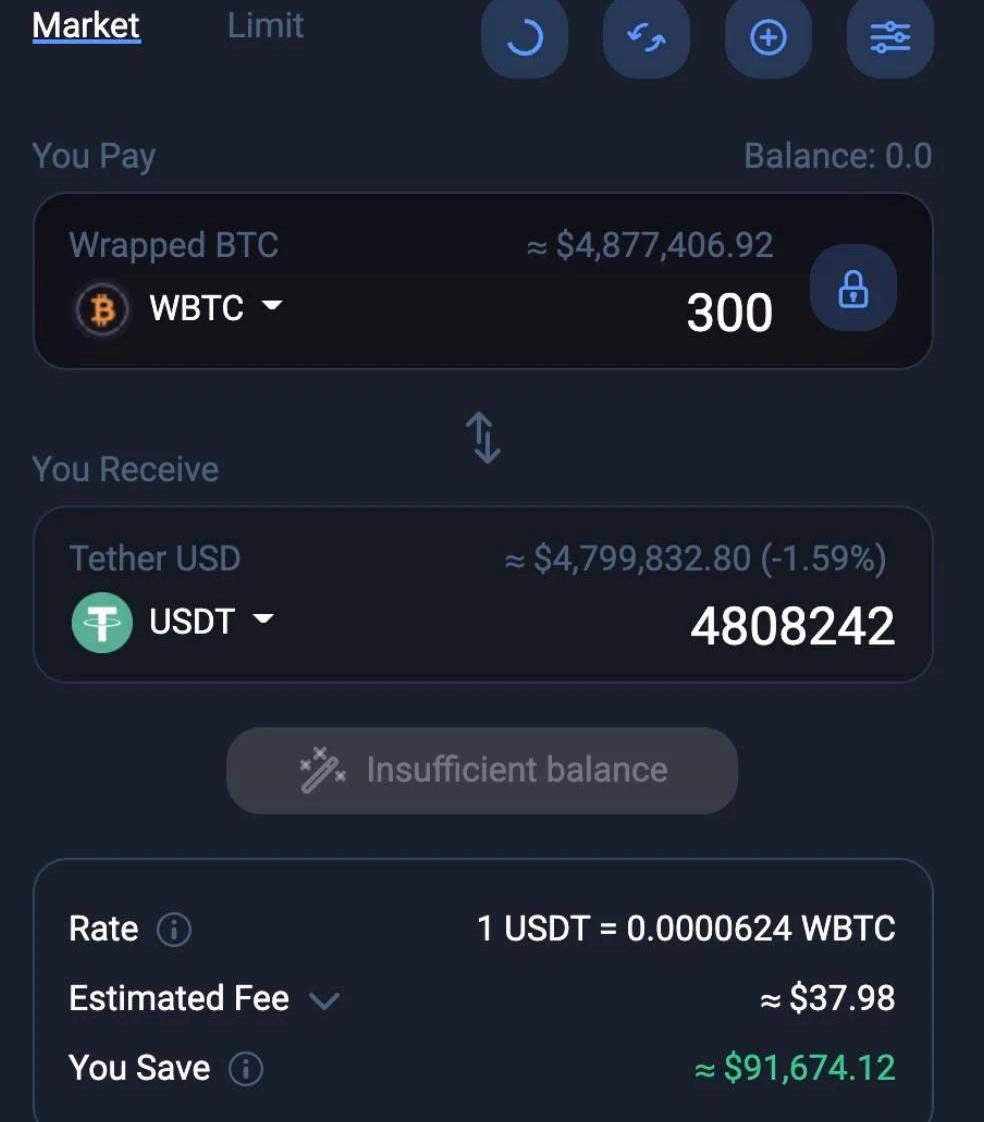Tap the circled plus icon
Image resolution: width=984 pixels, height=1122 pixels.
click(x=768, y=37)
